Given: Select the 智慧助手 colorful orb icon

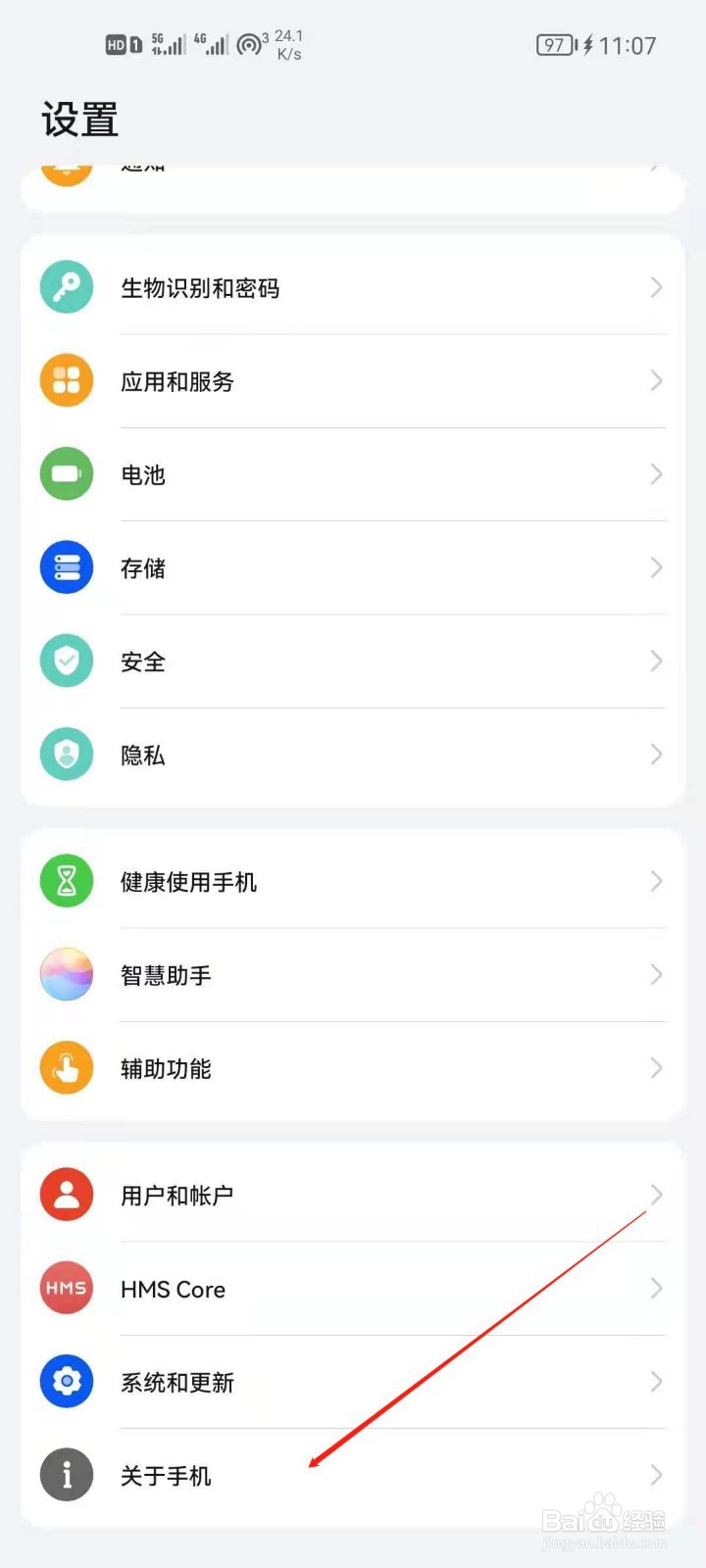Looking at the screenshot, I should pos(66,974).
